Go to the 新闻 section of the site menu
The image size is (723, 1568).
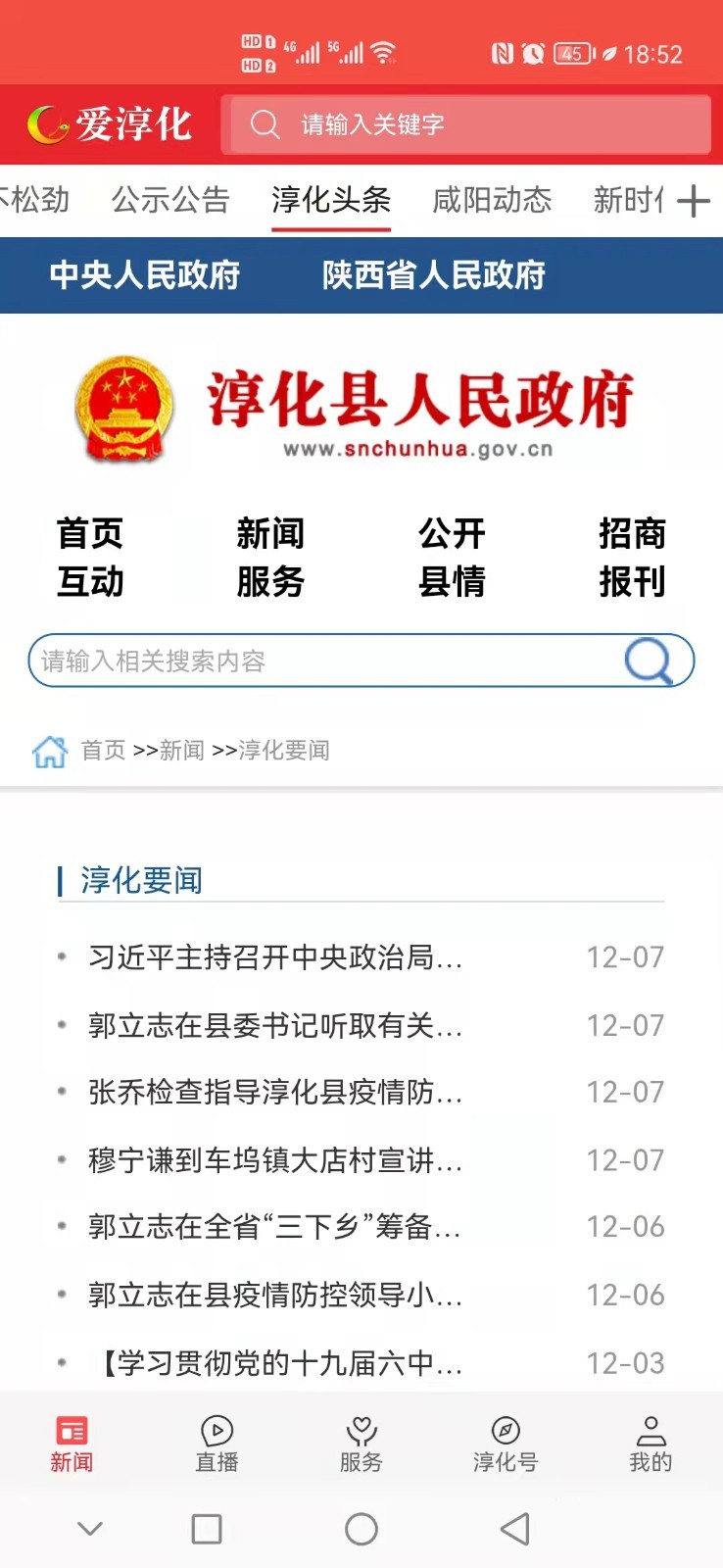270,534
